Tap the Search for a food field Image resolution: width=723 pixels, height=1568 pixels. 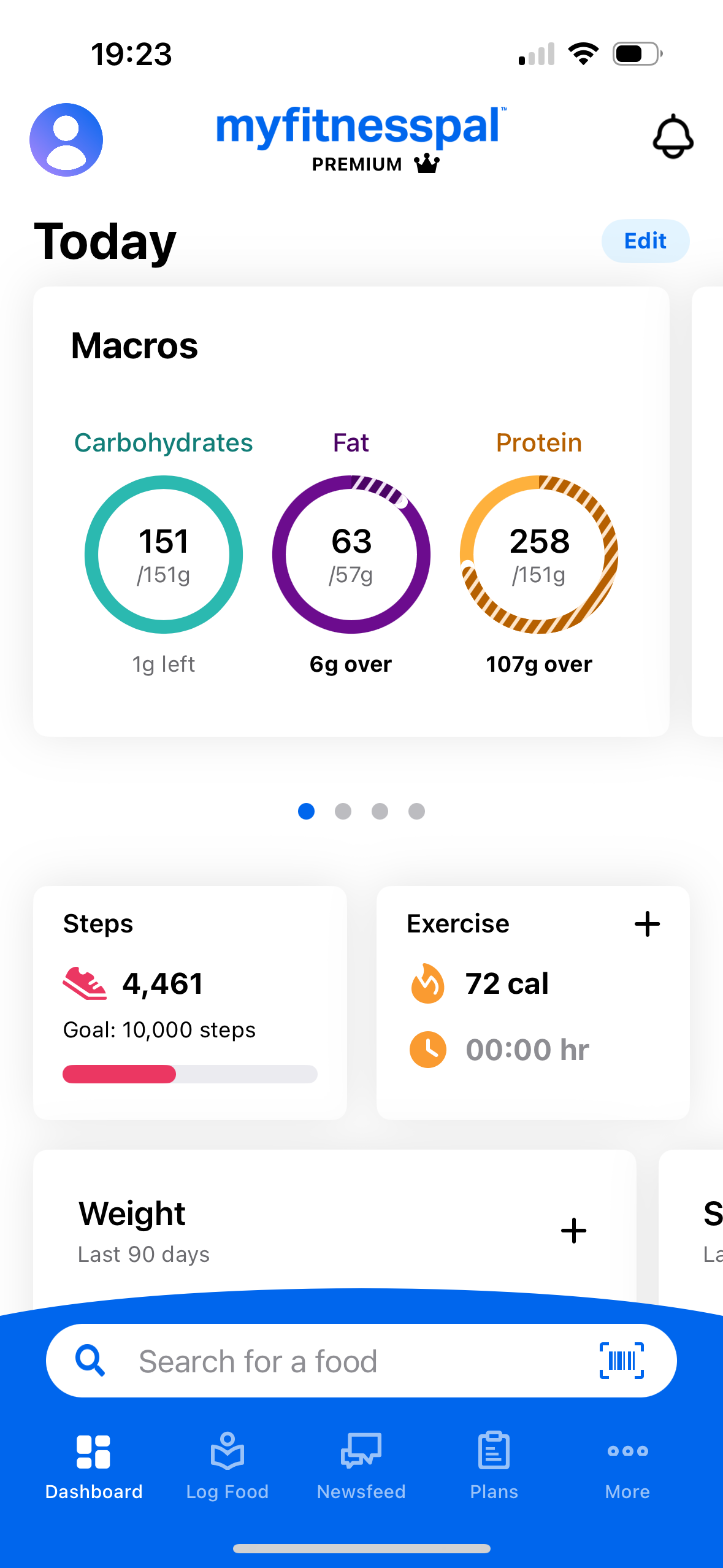tap(343, 1361)
